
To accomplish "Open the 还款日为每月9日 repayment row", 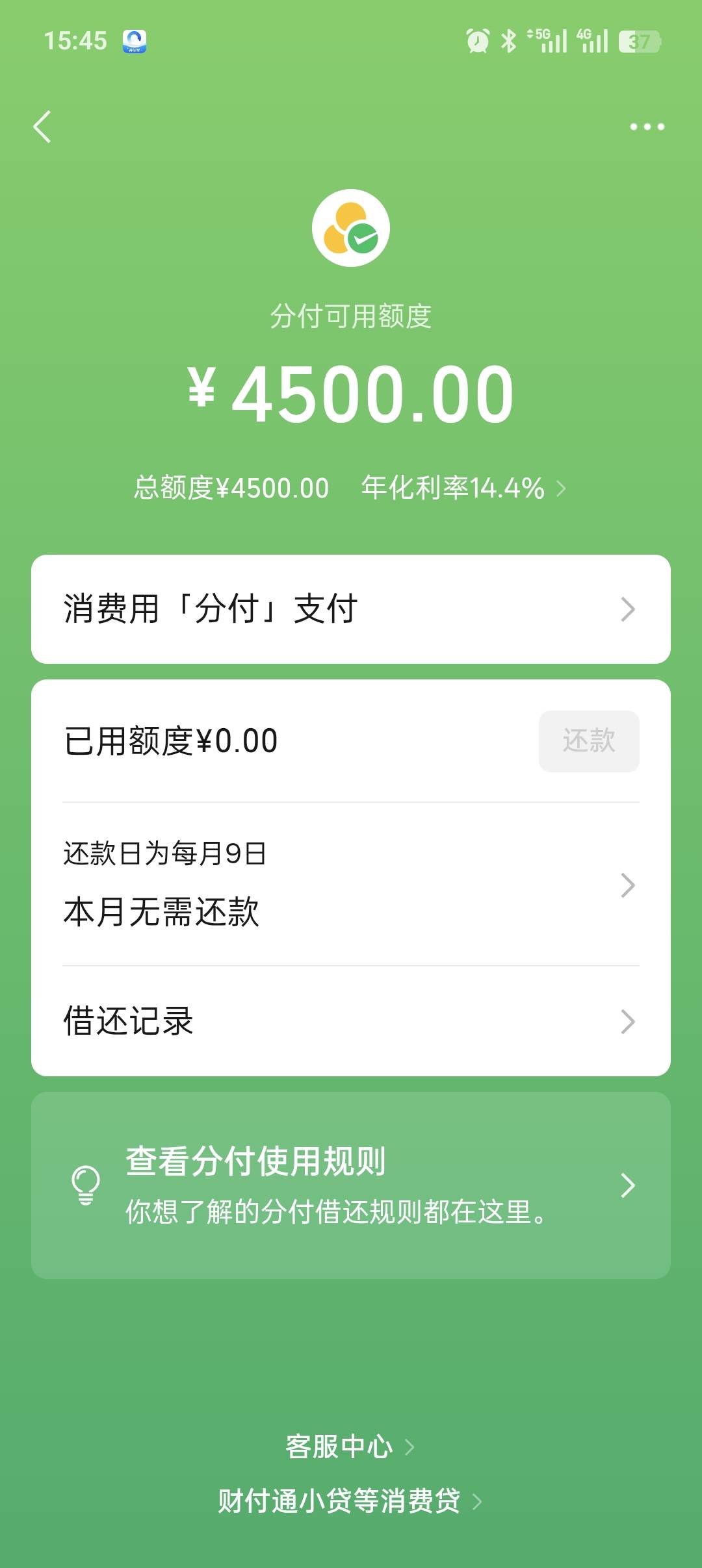I will pos(351,884).
